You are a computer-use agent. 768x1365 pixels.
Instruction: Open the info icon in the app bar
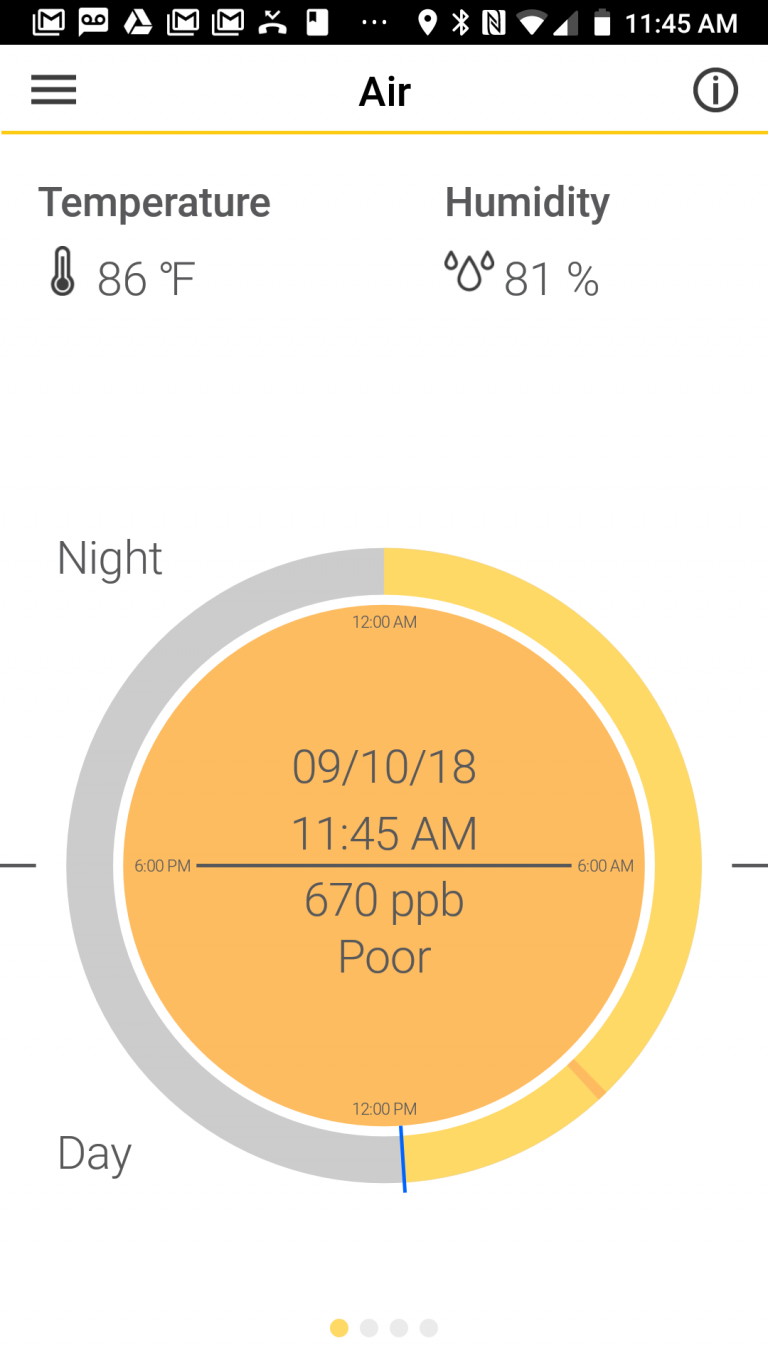715,91
